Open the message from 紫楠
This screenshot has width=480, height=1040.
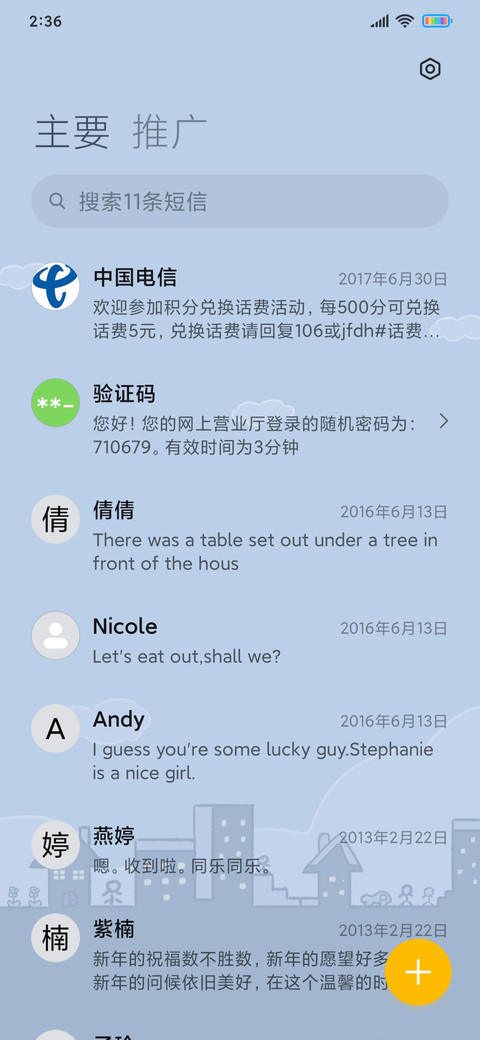(199, 955)
